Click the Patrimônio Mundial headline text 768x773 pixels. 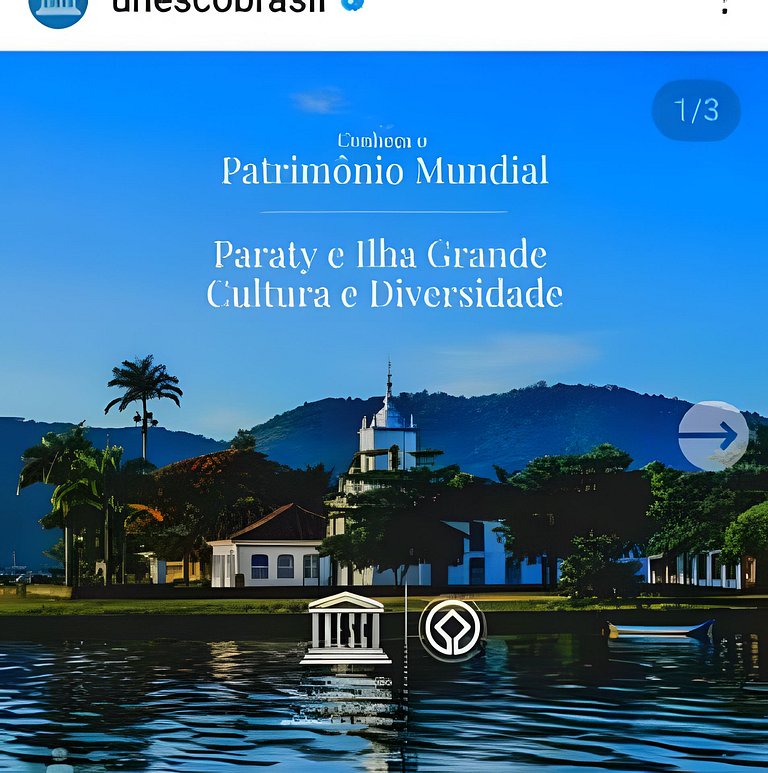point(383,172)
